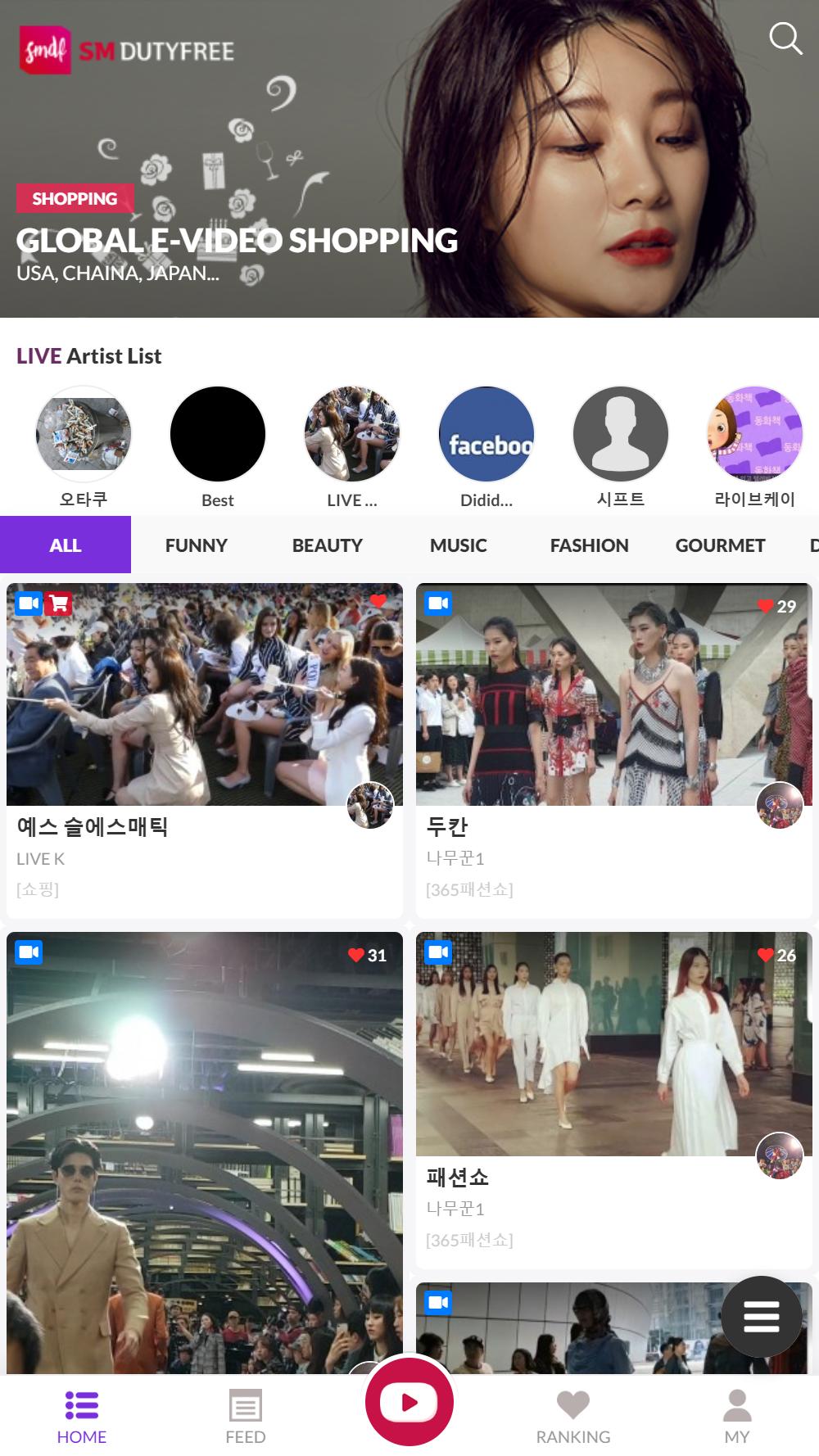Open live artist Didid… with Facebook avatar

[486, 434]
